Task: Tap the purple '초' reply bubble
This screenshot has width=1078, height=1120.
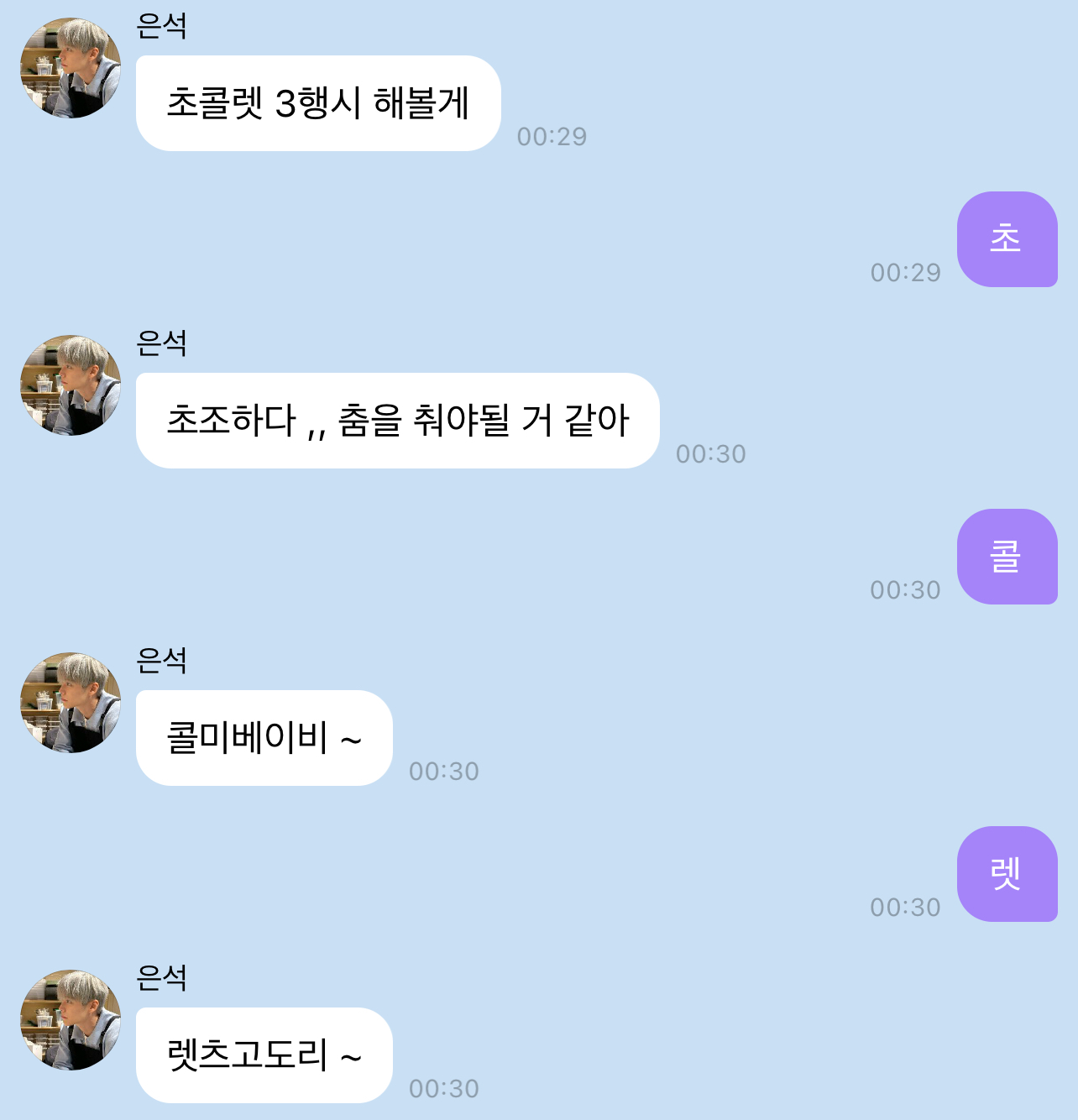Action: click(1007, 239)
